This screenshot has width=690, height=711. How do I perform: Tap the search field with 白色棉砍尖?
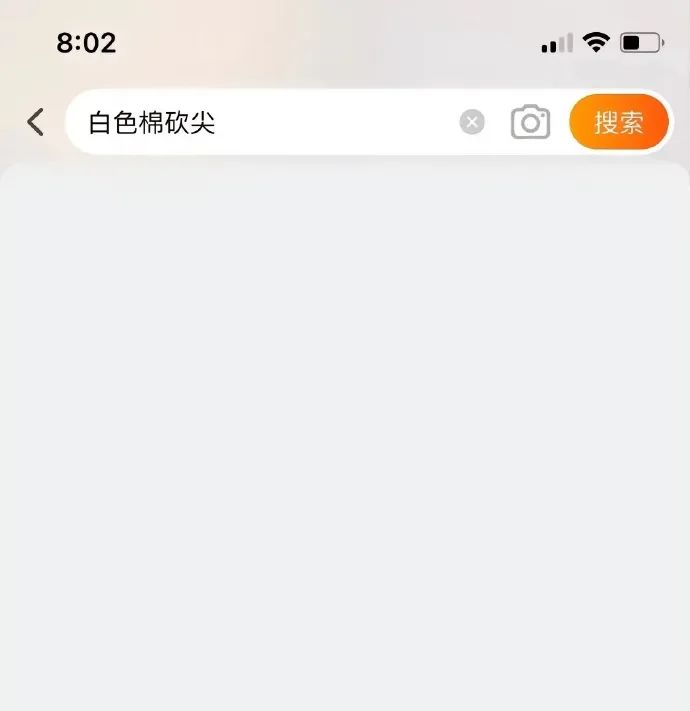[x=260, y=123]
